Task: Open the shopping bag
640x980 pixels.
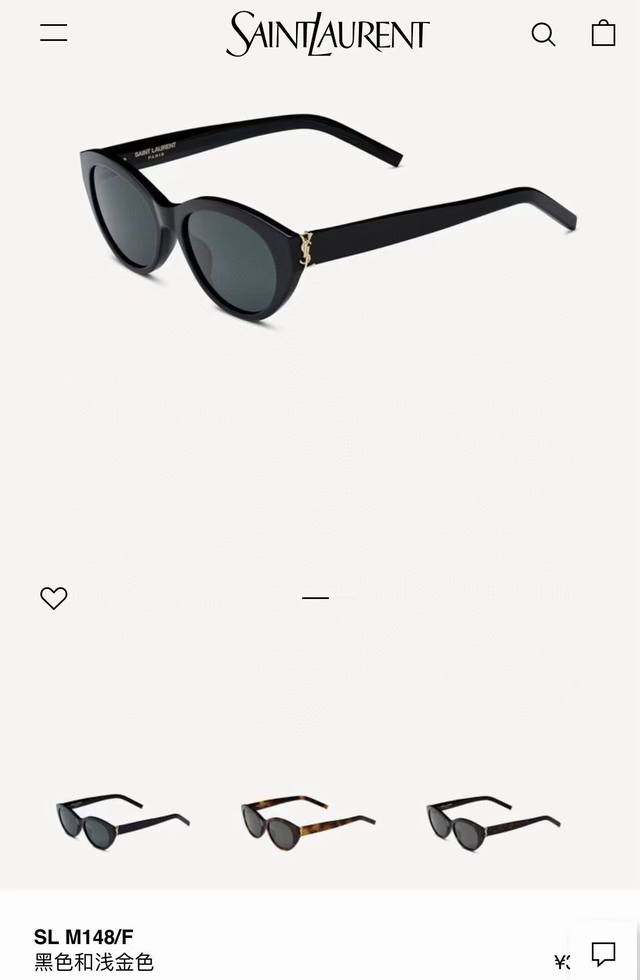Action: [x=603, y=33]
